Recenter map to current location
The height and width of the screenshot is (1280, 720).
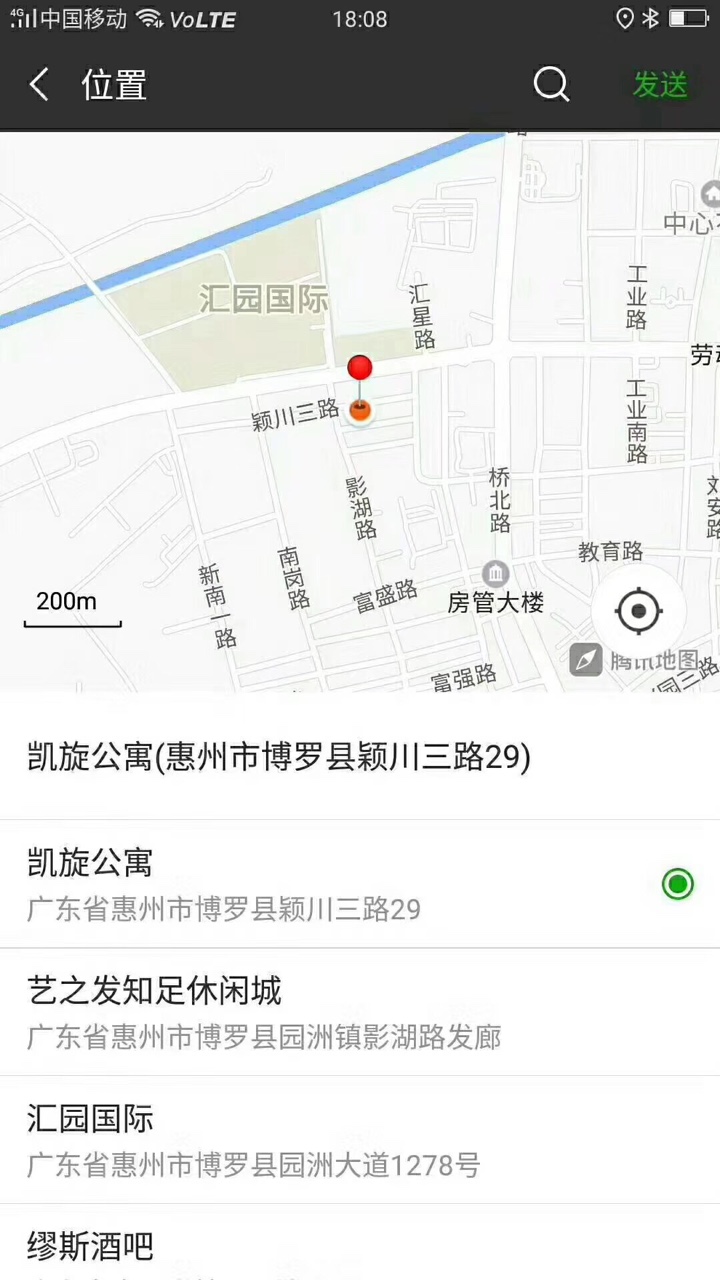click(x=639, y=611)
